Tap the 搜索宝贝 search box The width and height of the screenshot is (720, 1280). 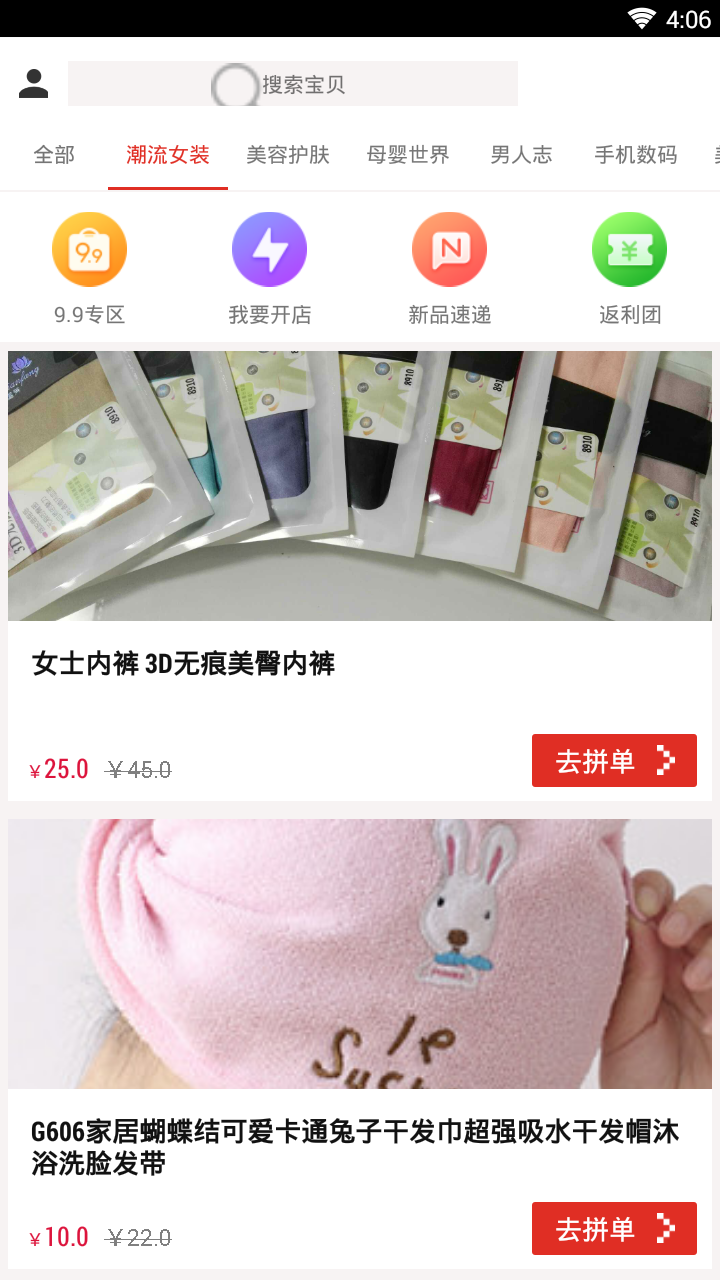coord(293,84)
